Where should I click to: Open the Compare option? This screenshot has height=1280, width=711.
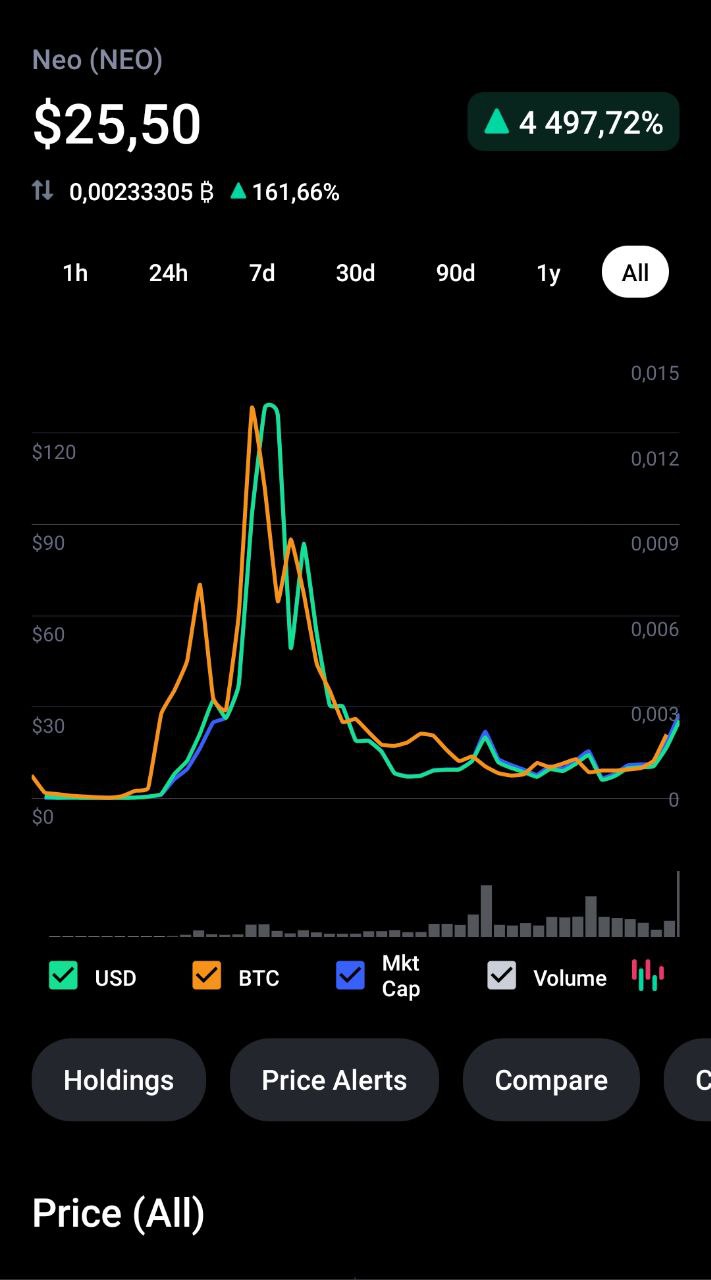click(551, 1080)
